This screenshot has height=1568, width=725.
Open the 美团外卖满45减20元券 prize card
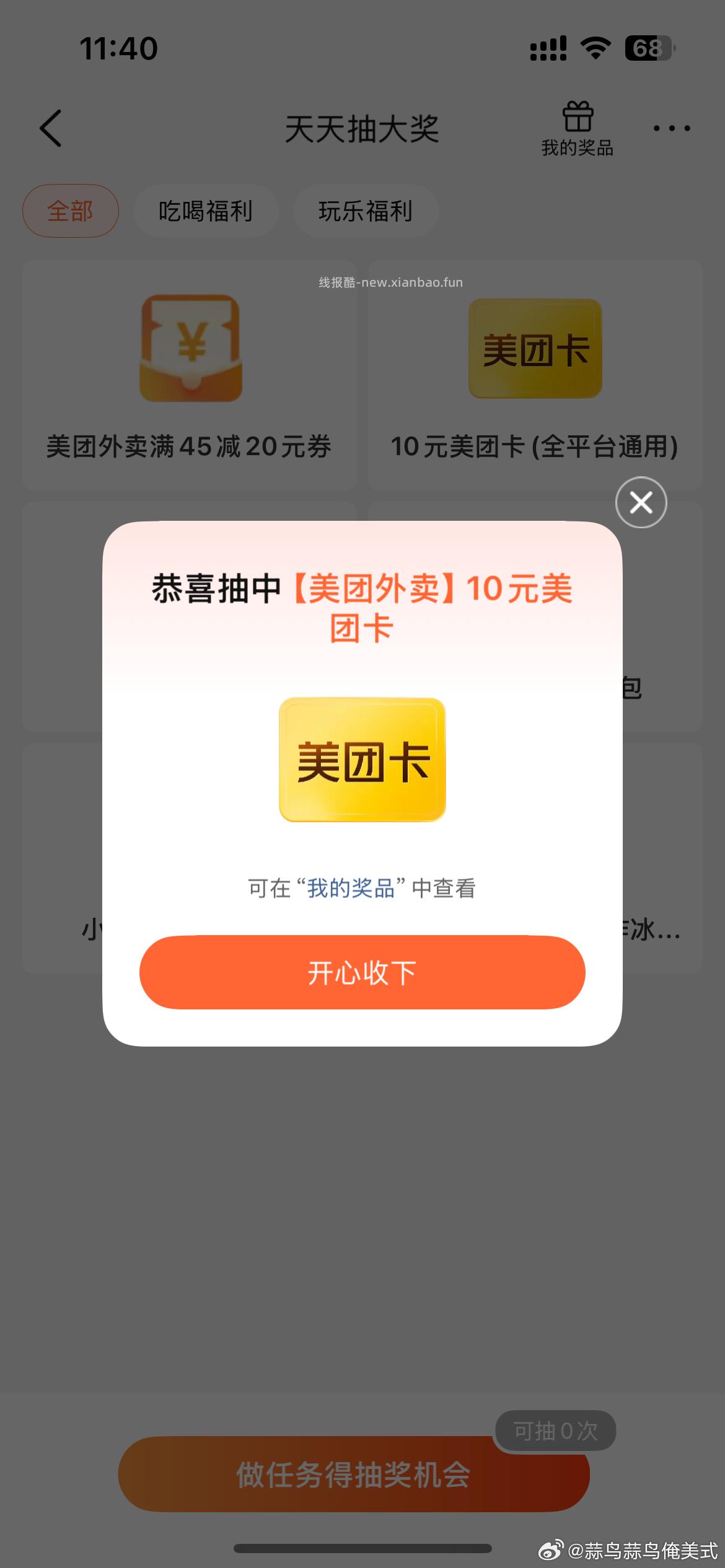point(190,372)
